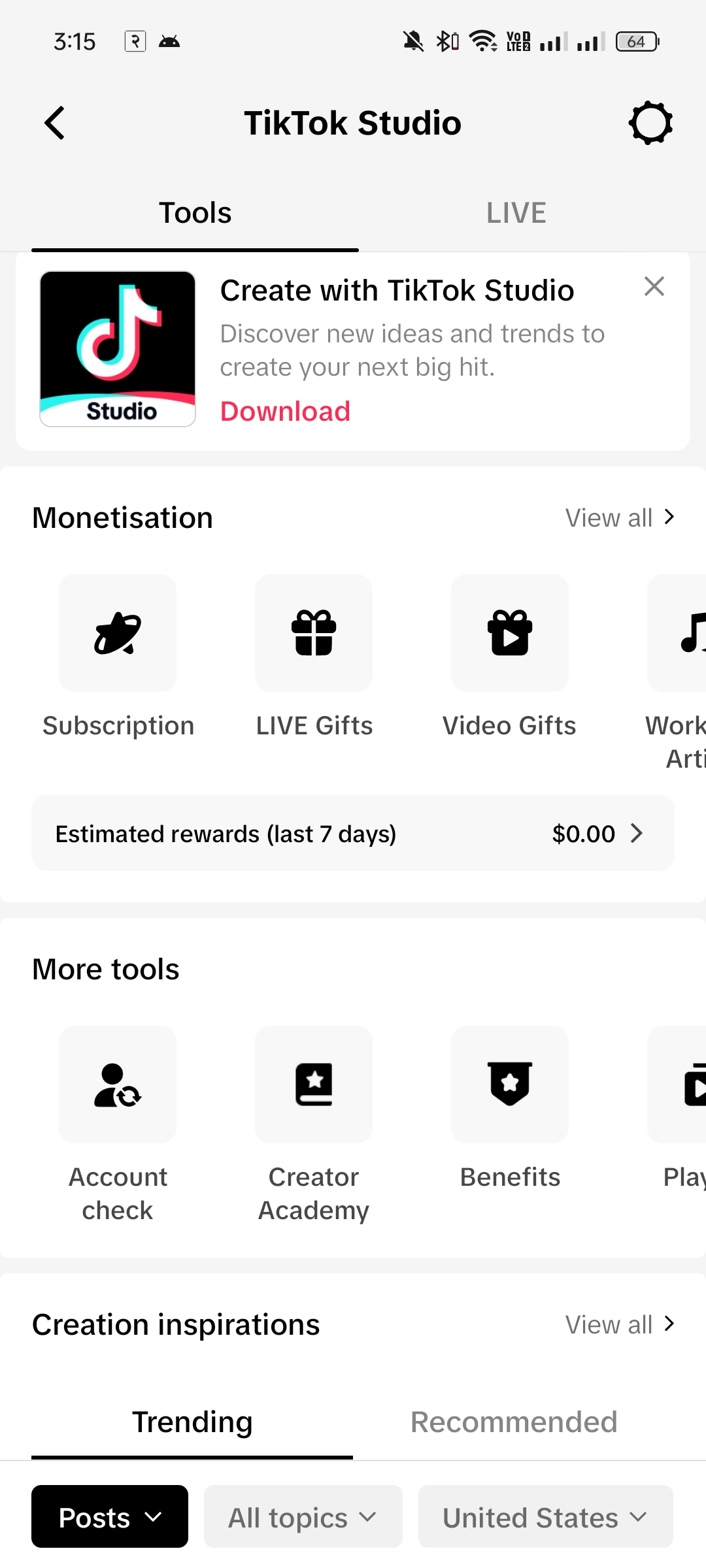Expand the All topics filter
The width and height of the screenshot is (706, 1568).
coord(303,1516)
